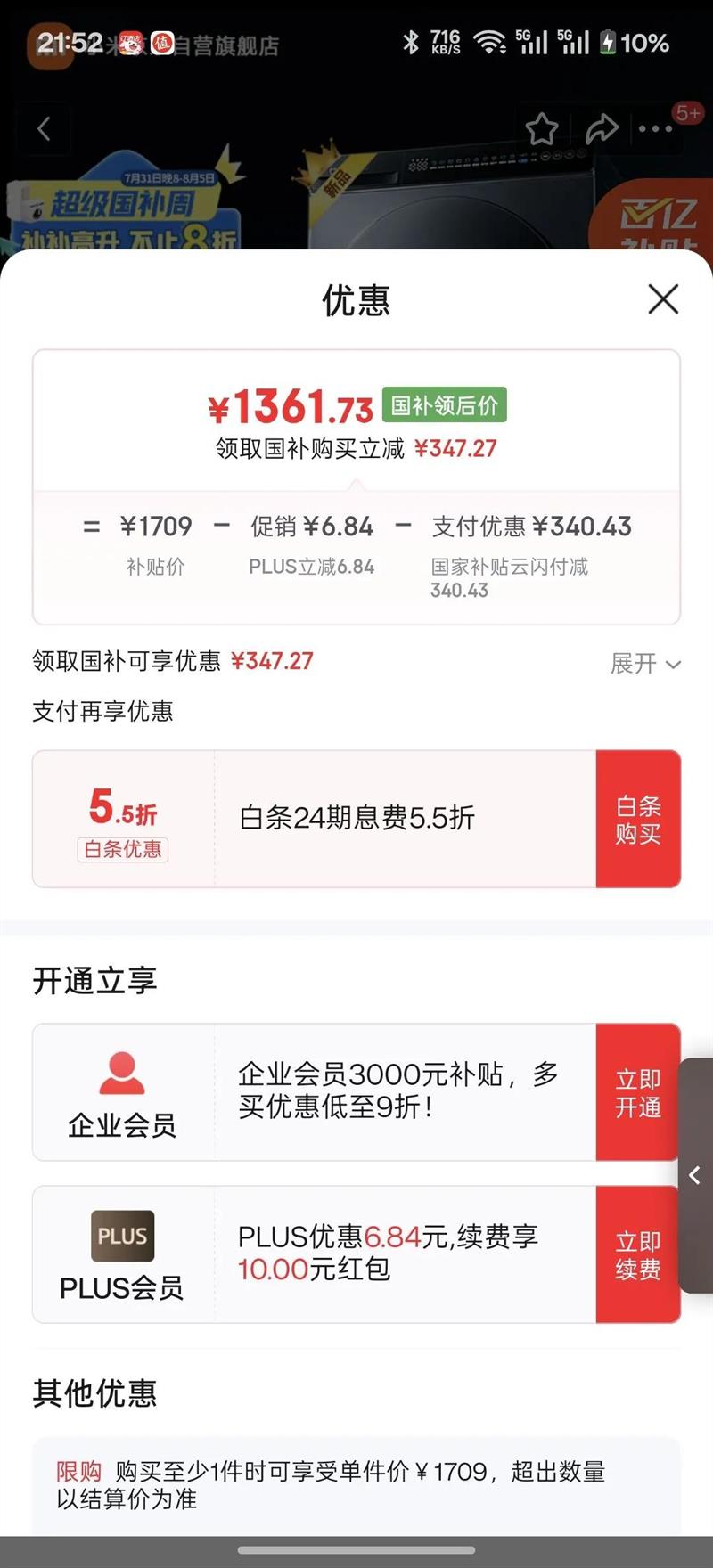Screen dimensions: 713x1568
Task: Expand 领取国补可享优惠 details with 展开
Action: coord(645,664)
